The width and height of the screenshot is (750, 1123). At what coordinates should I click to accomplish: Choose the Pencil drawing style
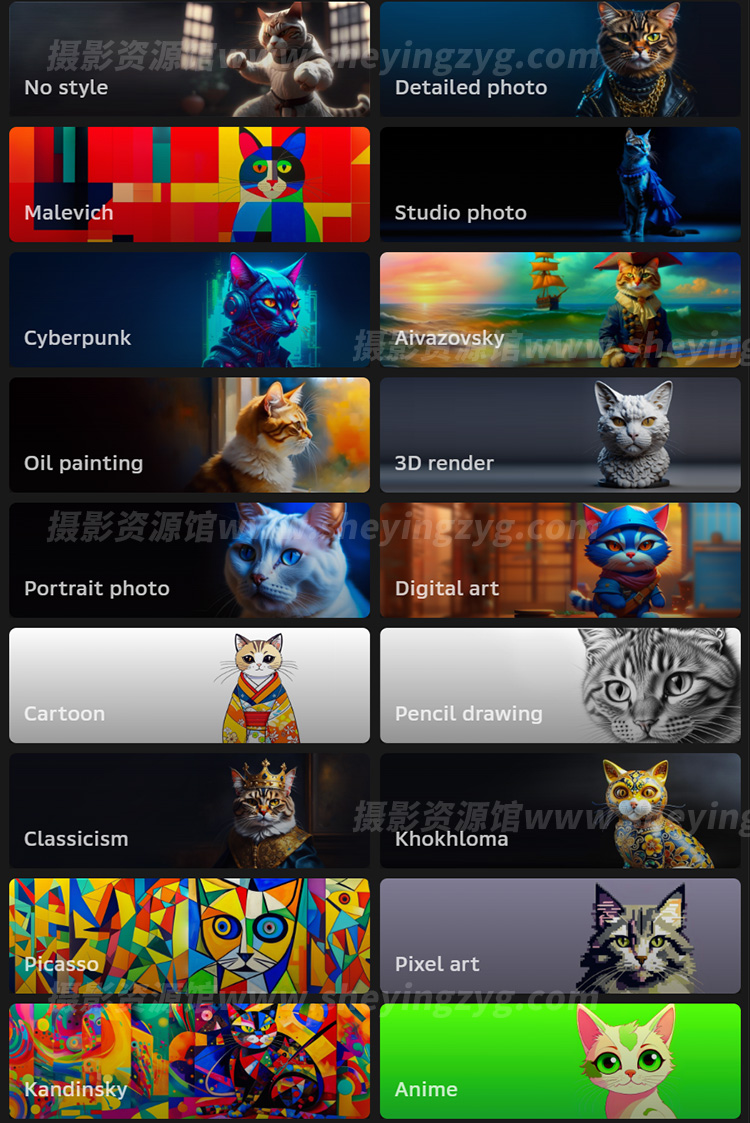[560, 685]
